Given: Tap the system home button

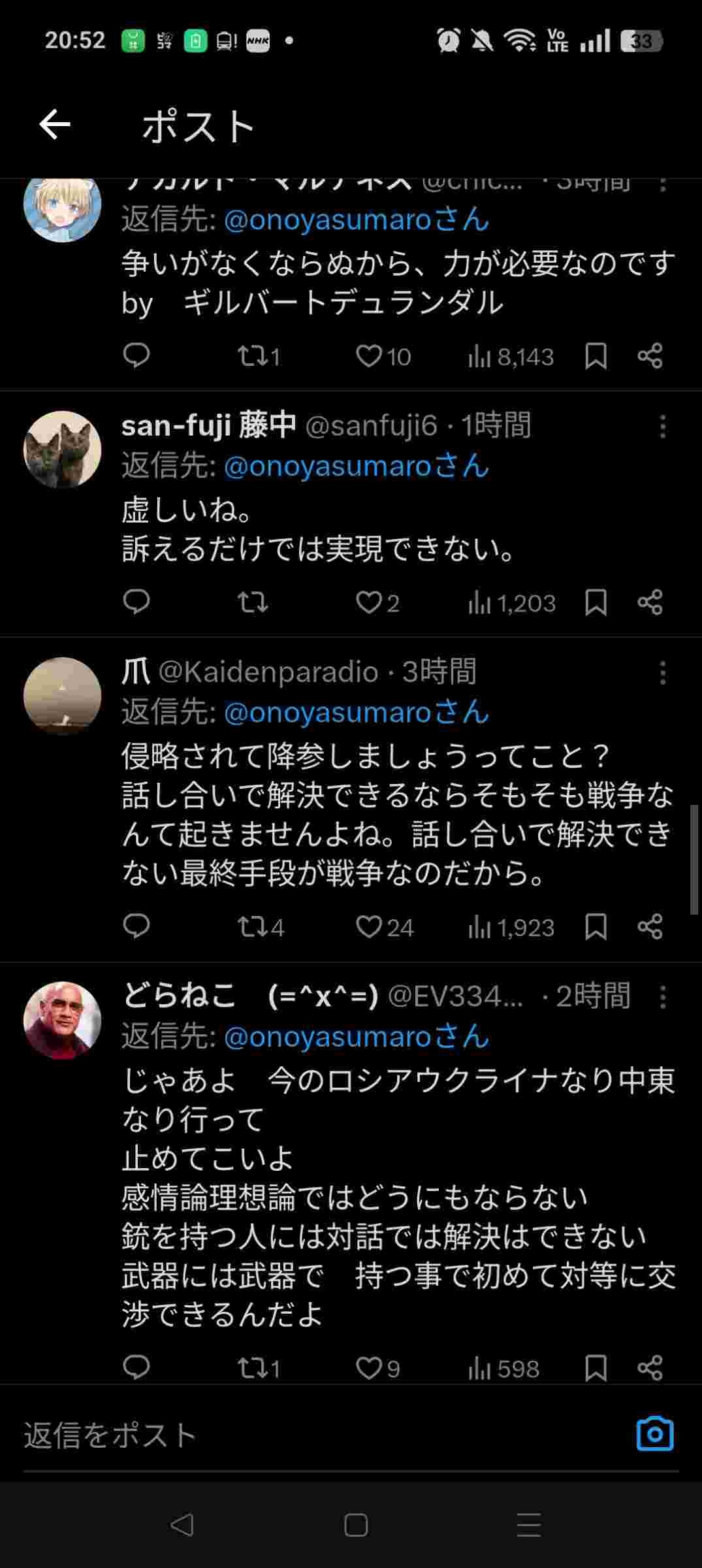Looking at the screenshot, I should [356, 1525].
